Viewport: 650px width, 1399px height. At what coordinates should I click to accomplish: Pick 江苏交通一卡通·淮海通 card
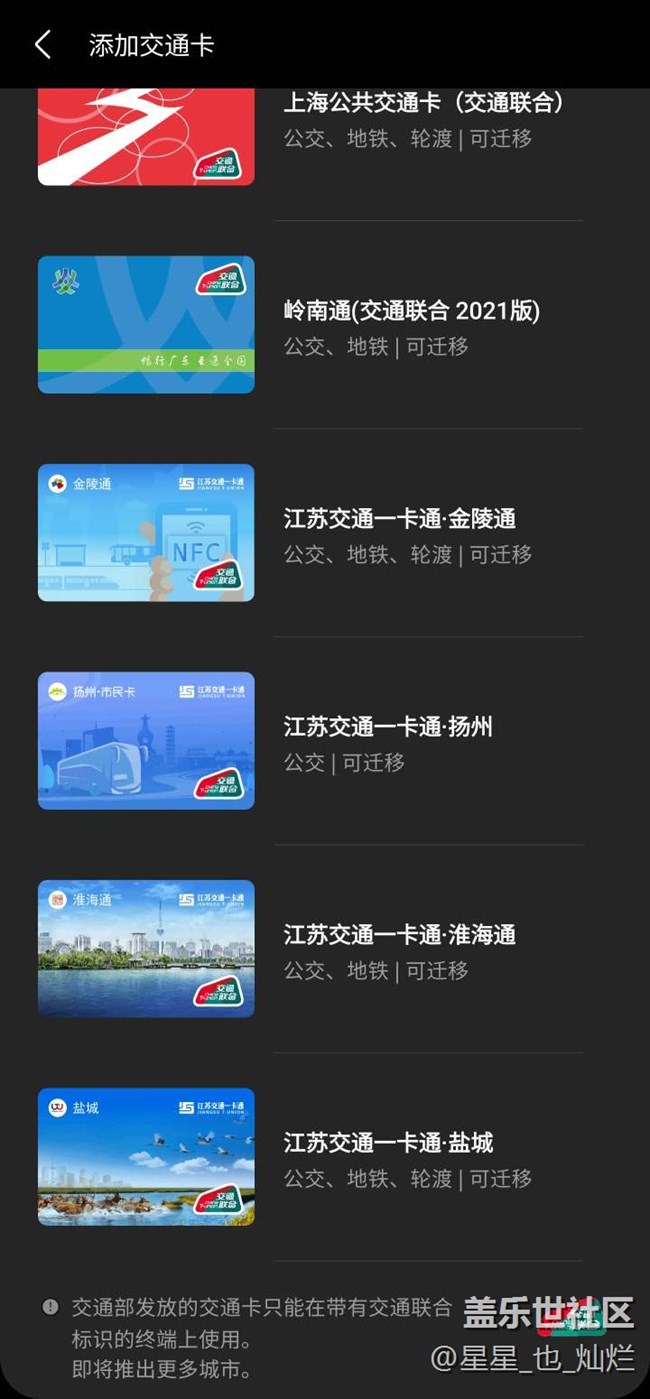click(x=399, y=936)
